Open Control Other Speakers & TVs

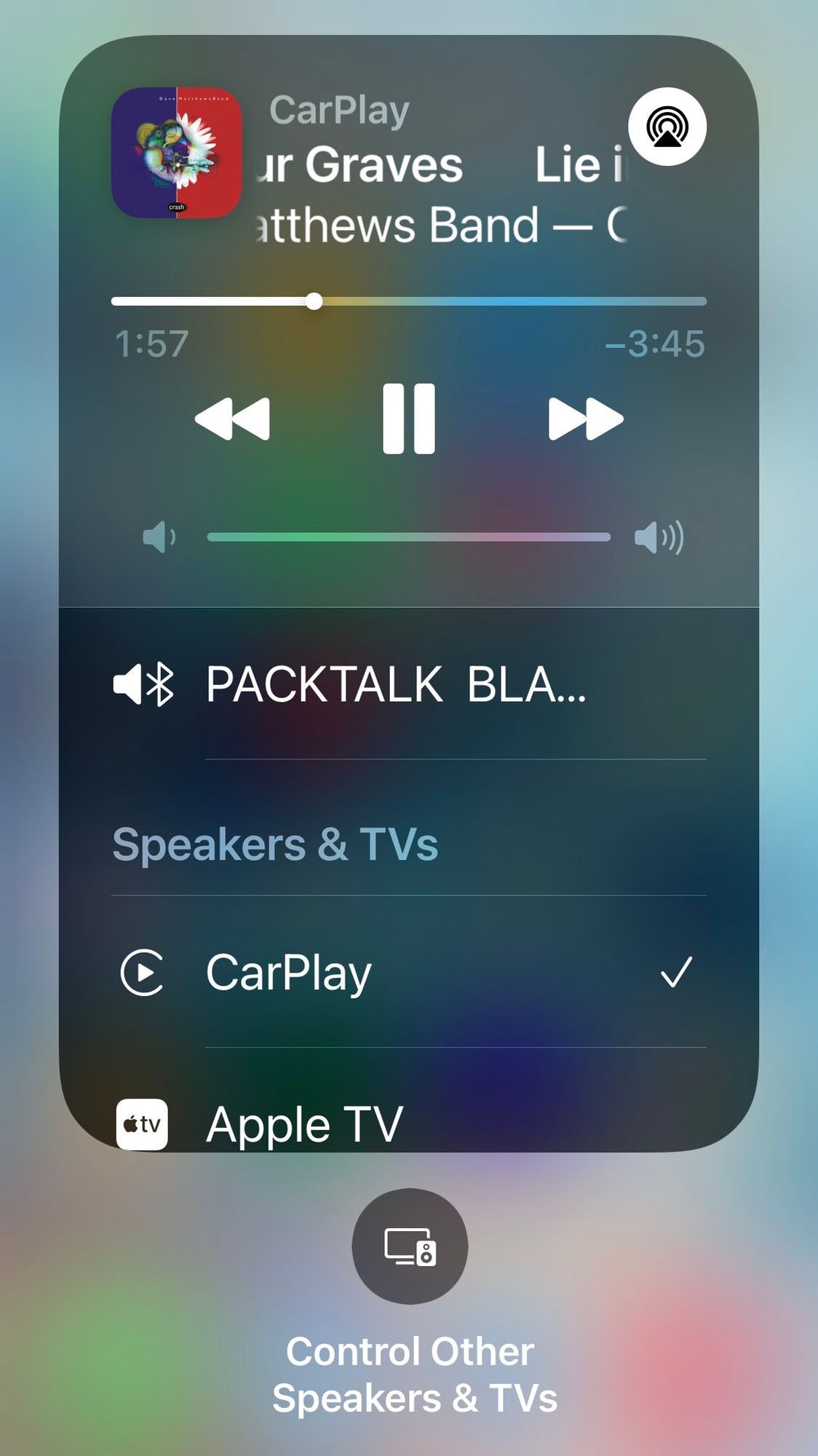[410, 1246]
